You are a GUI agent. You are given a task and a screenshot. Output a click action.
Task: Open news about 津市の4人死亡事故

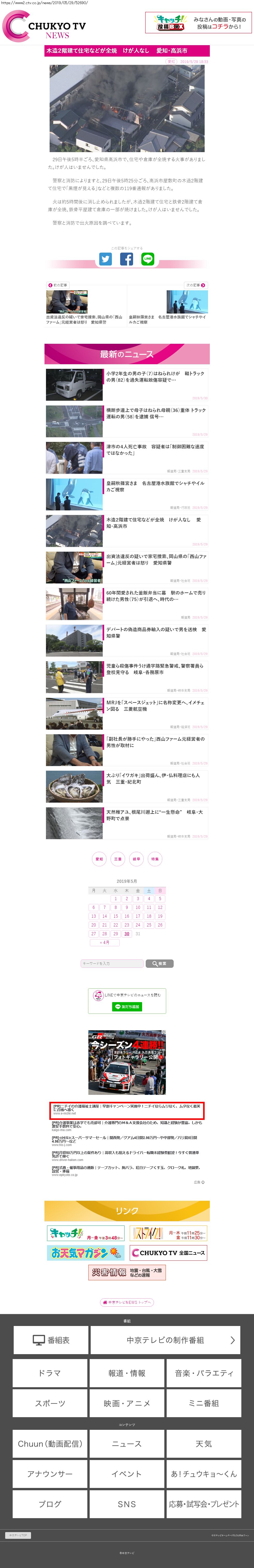pyautogui.click(x=155, y=449)
